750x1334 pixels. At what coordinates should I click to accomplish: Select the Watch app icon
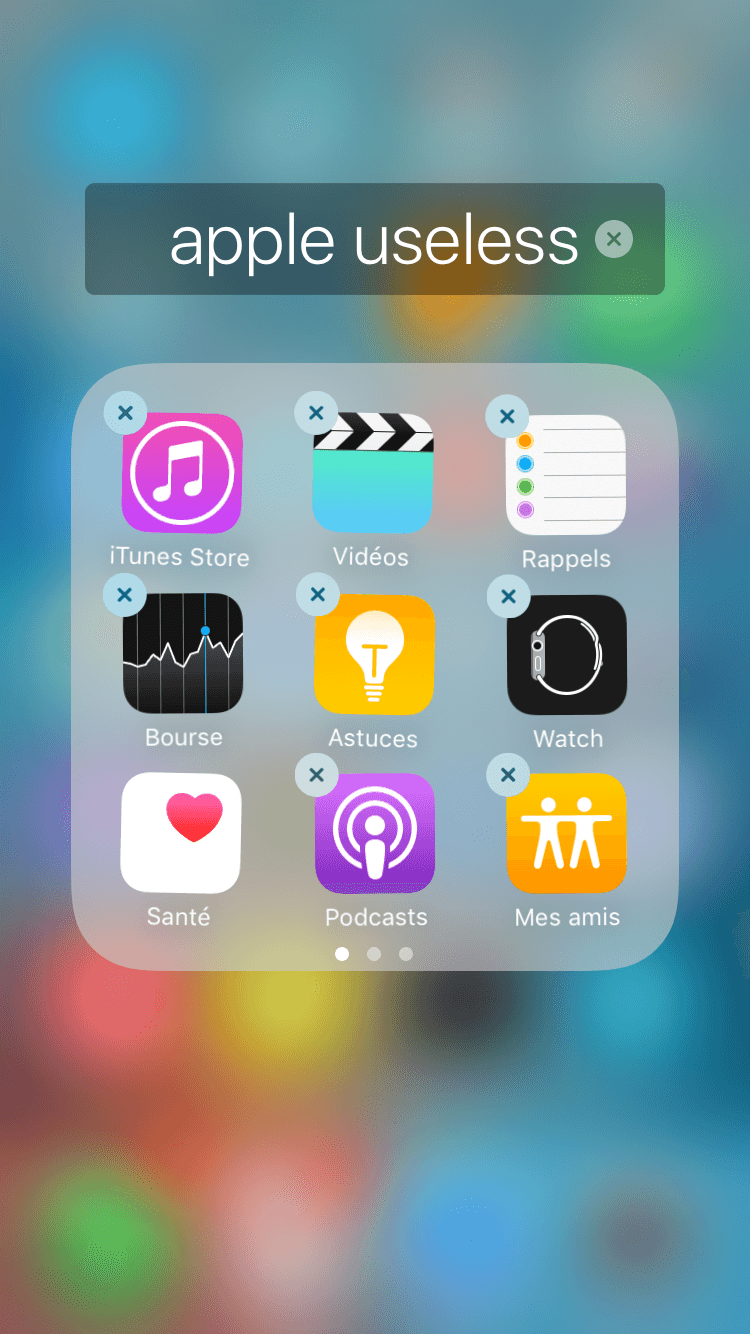[567, 655]
